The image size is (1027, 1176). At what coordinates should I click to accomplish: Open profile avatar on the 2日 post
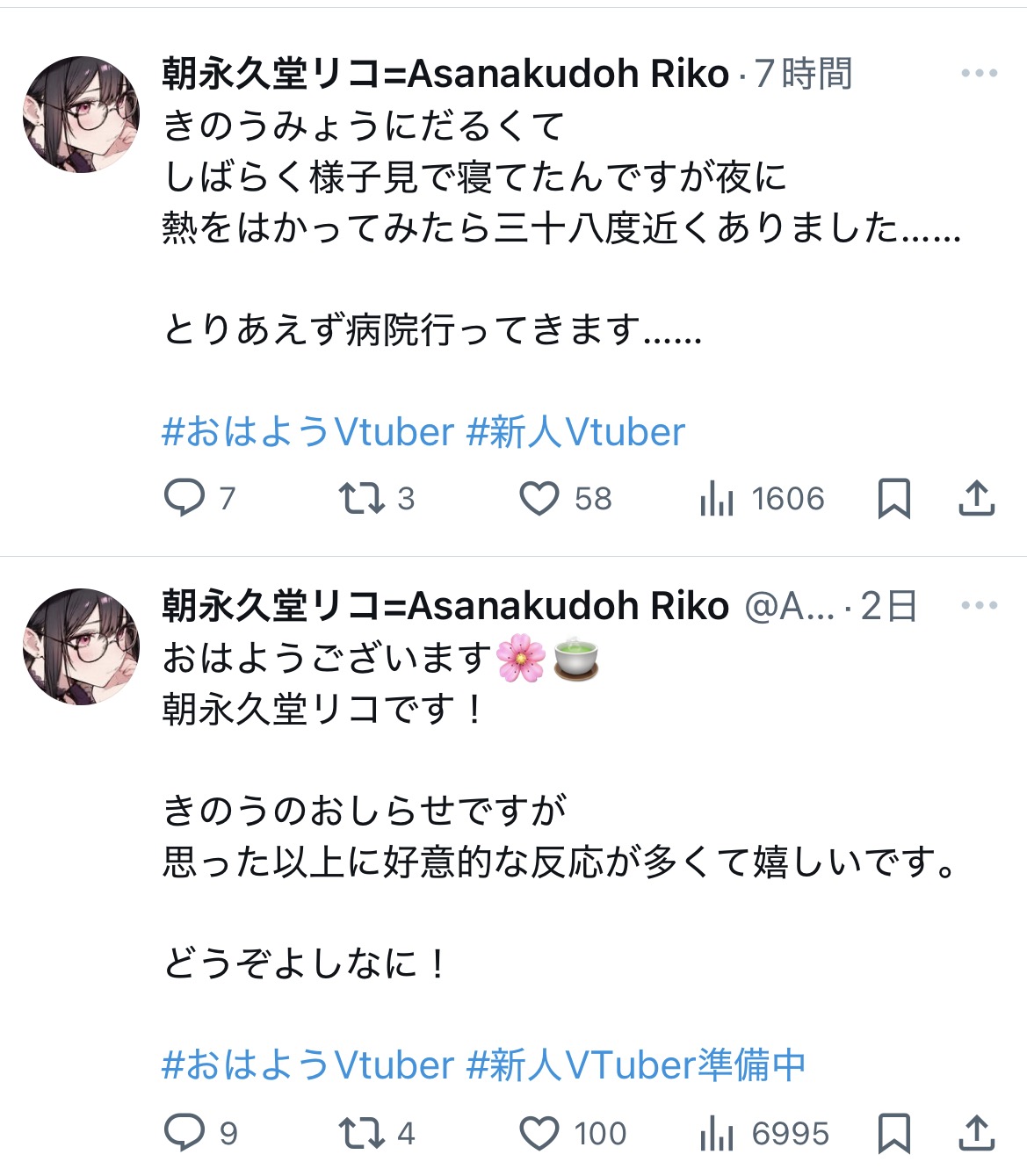click(81, 646)
